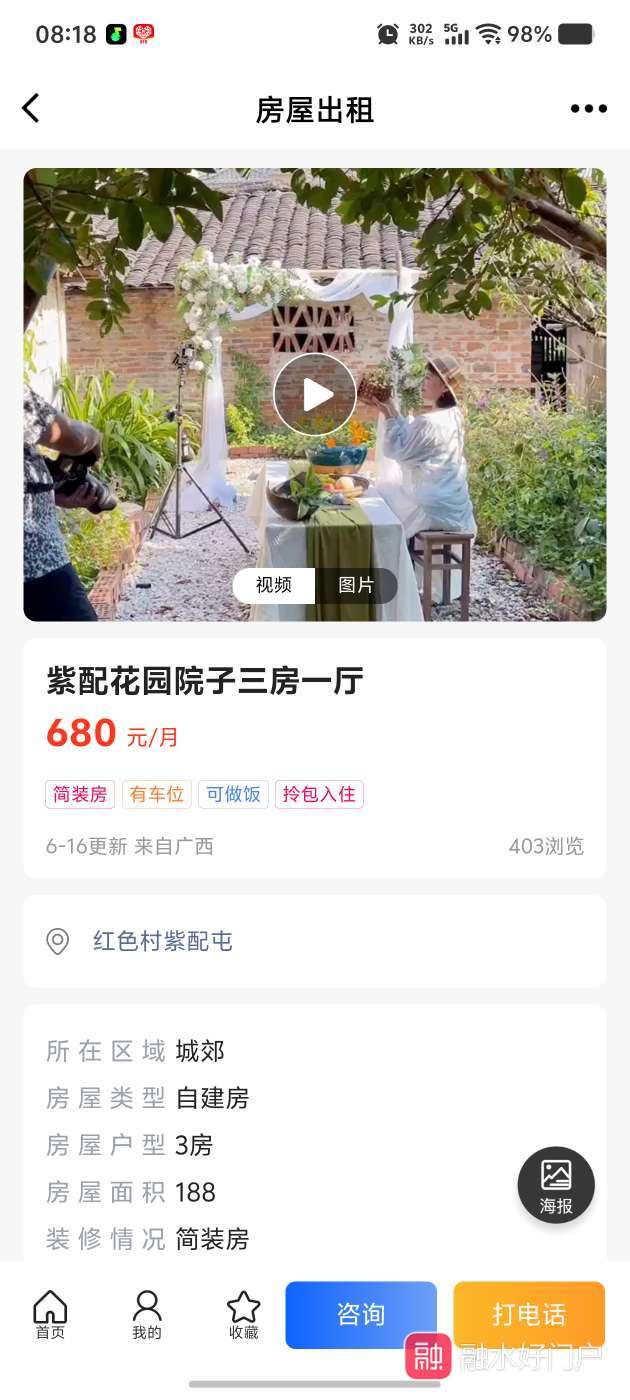Play the house listing video

click(315, 394)
